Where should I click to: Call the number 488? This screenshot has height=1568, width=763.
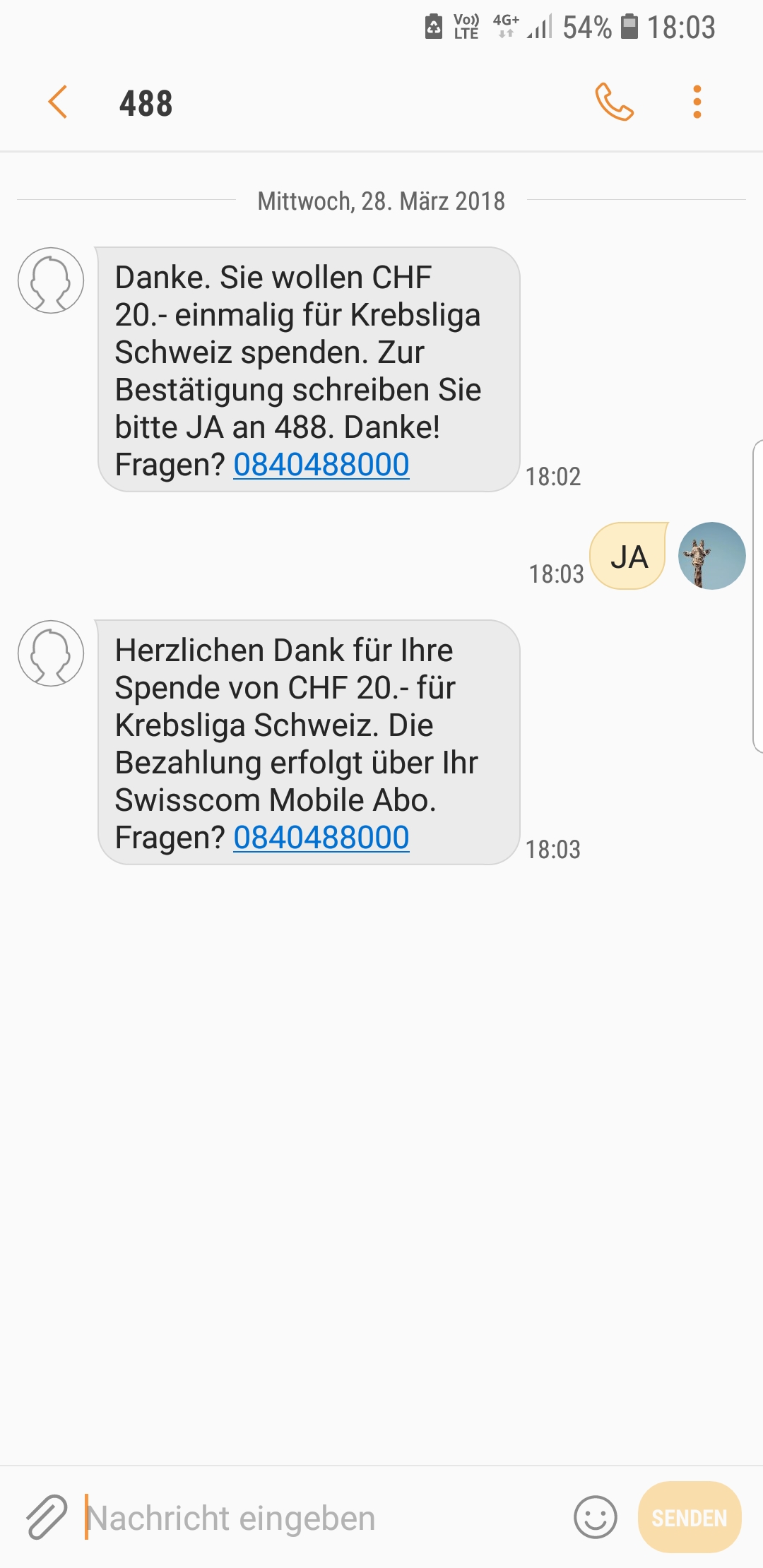[x=614, y=102]
